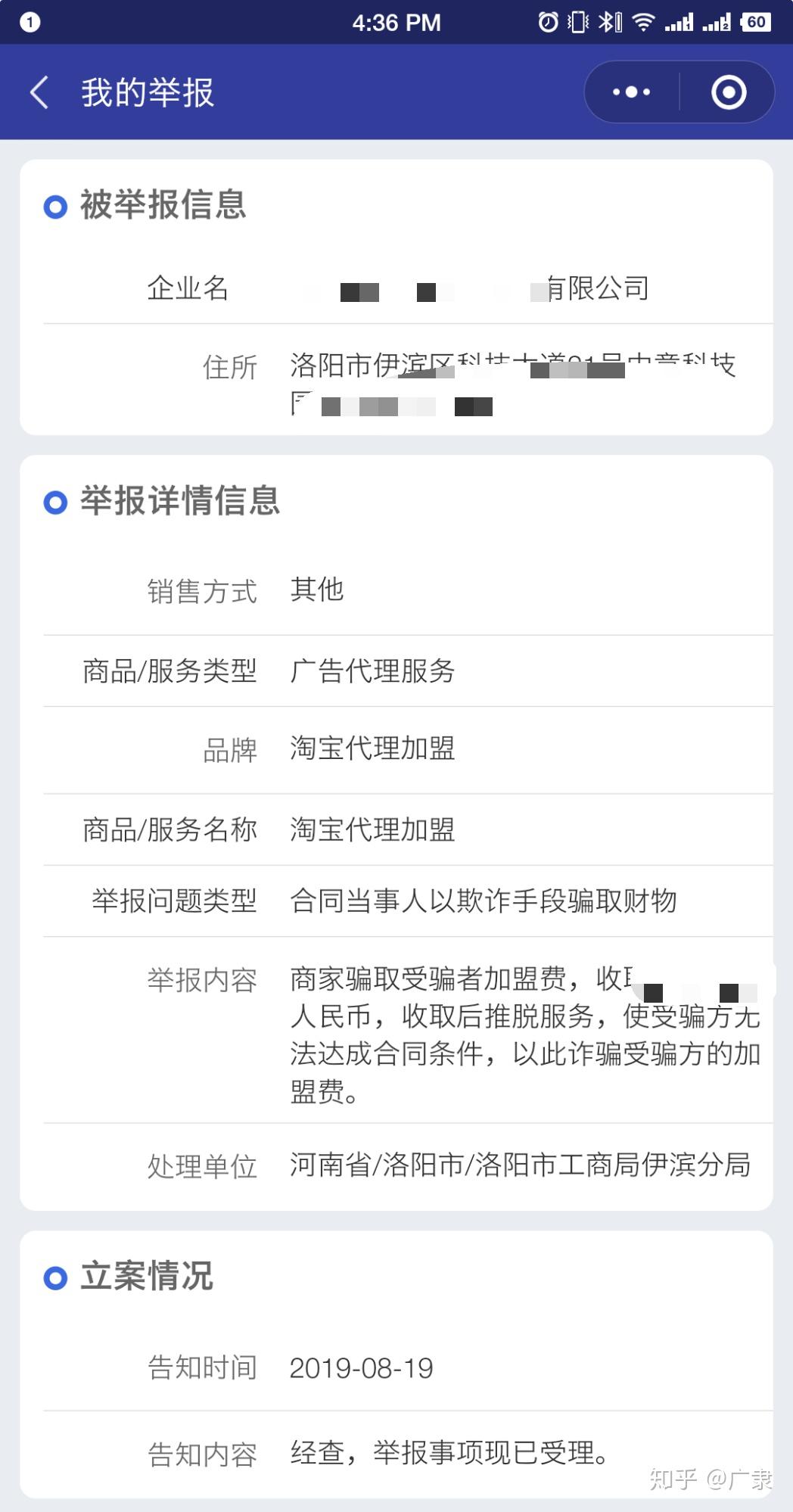Tap the 告知时间 date 2019-08-19
The height and width of the screenshot is (1512, 793).
[362, 1368]
